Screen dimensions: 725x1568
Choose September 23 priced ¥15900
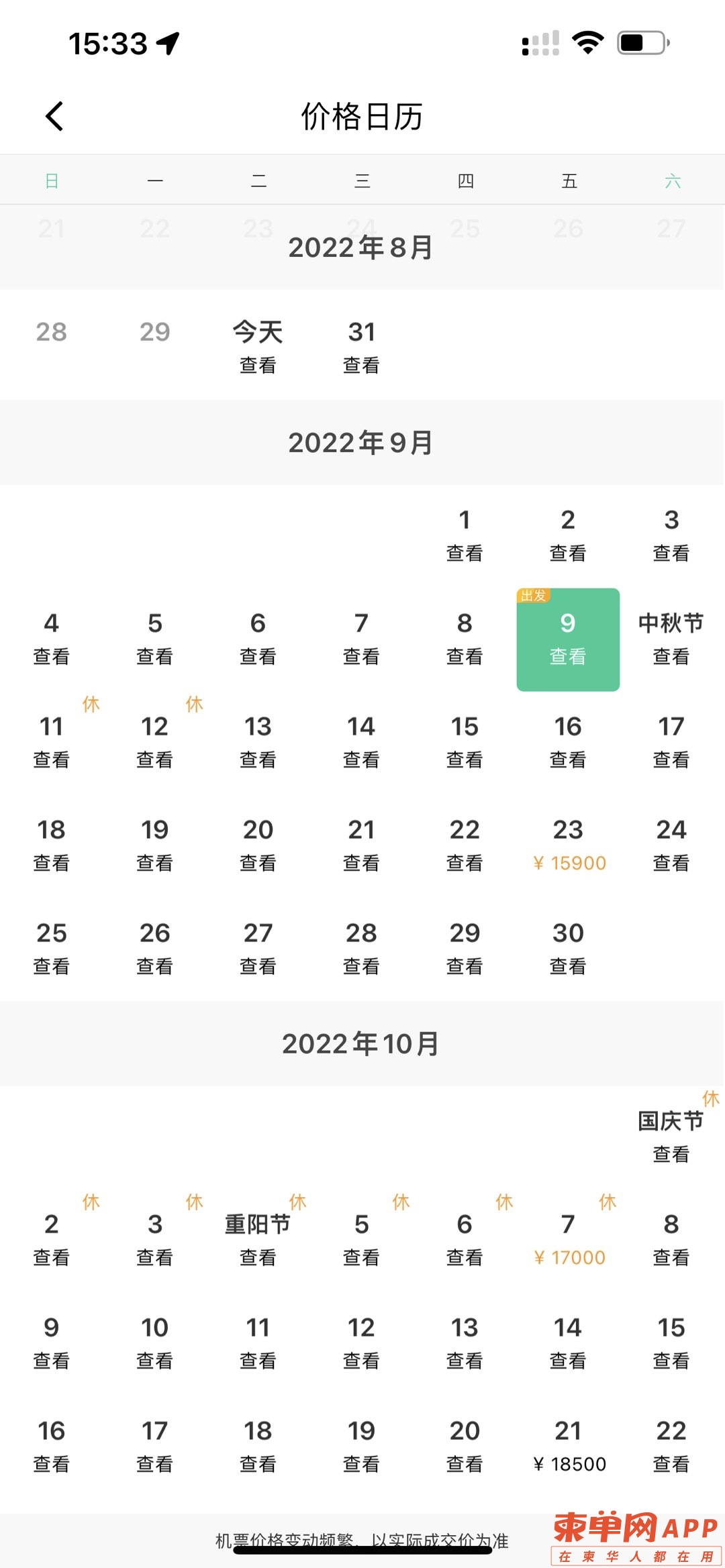pos(568,845)
